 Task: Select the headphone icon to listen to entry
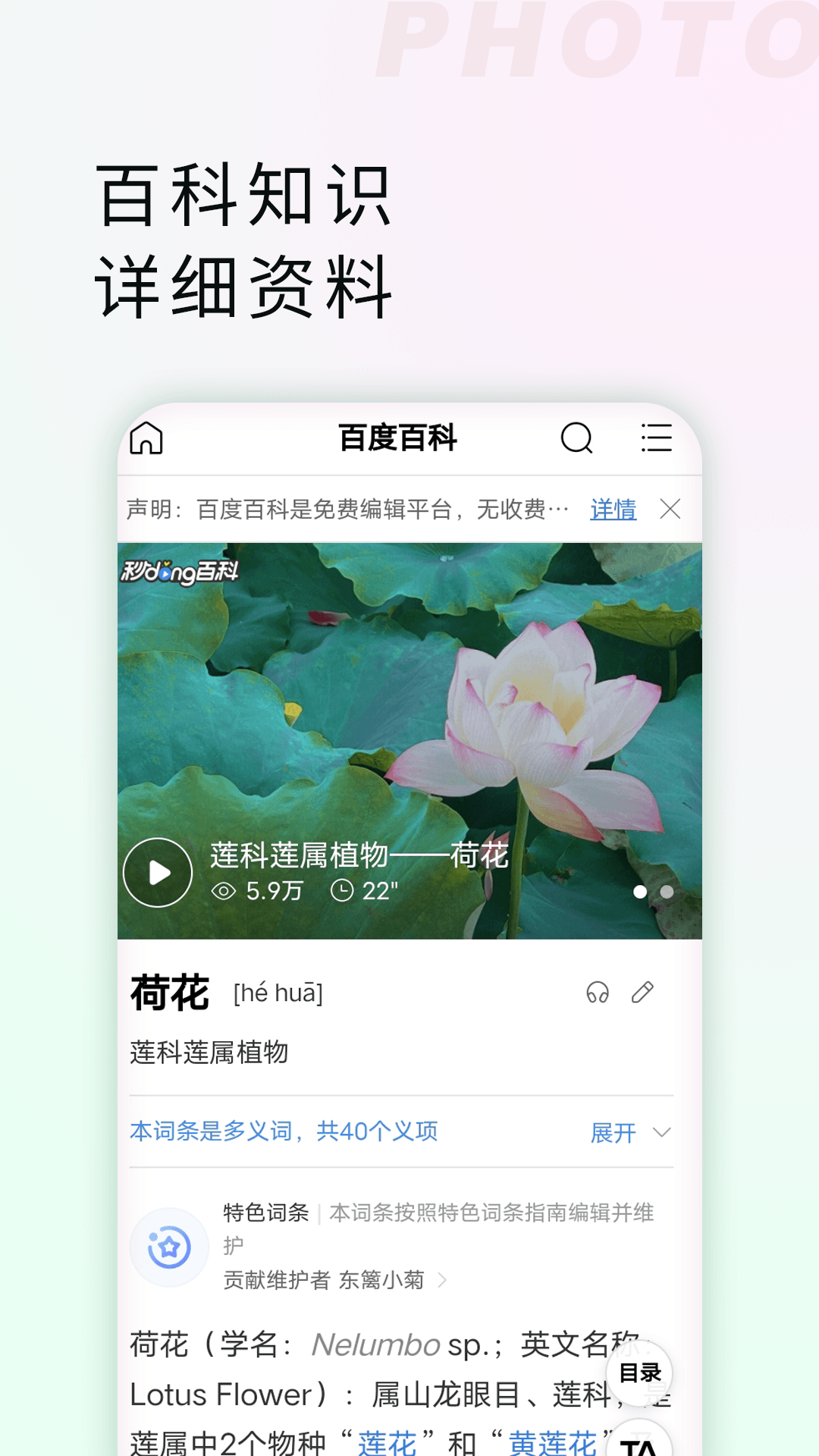(x=598, y=992)
